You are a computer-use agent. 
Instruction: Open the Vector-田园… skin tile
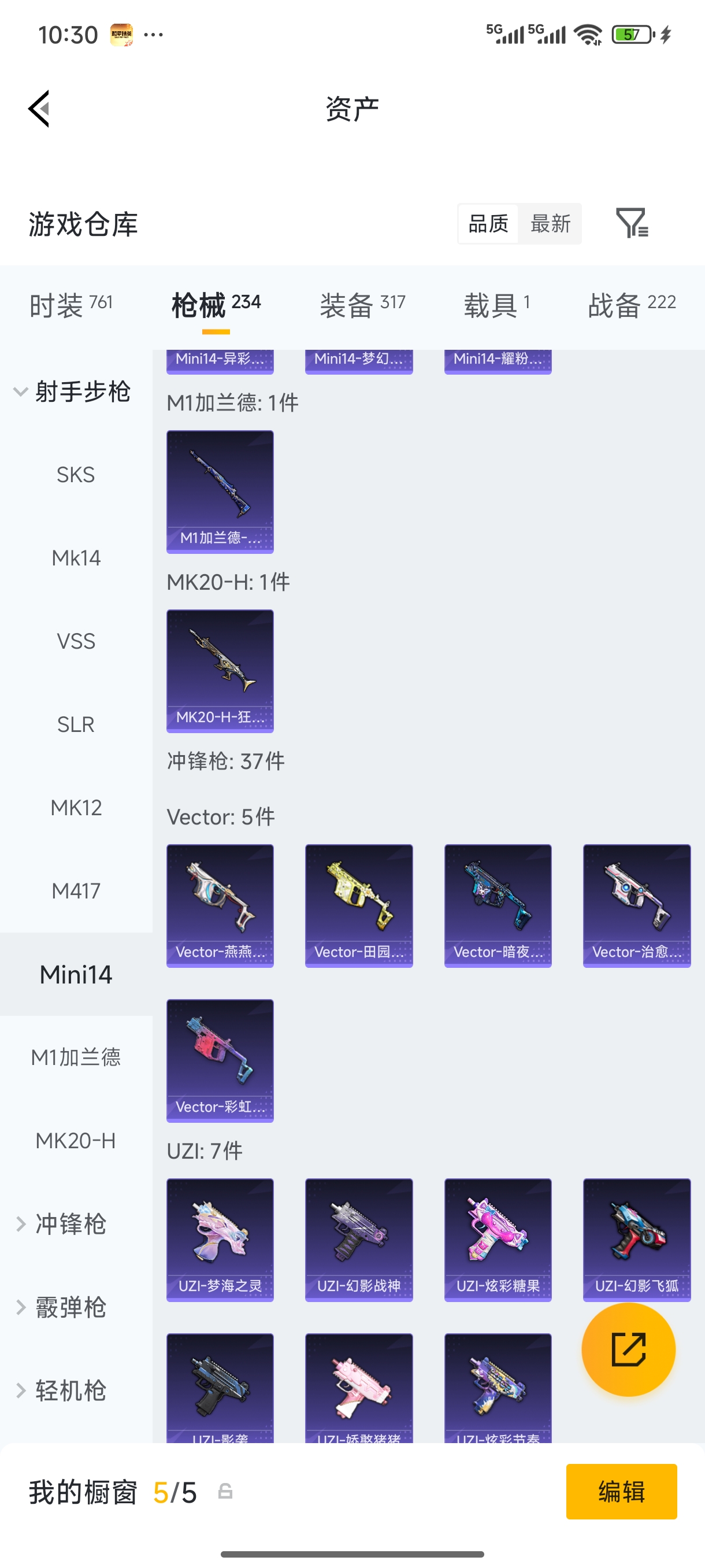point(358,904)
